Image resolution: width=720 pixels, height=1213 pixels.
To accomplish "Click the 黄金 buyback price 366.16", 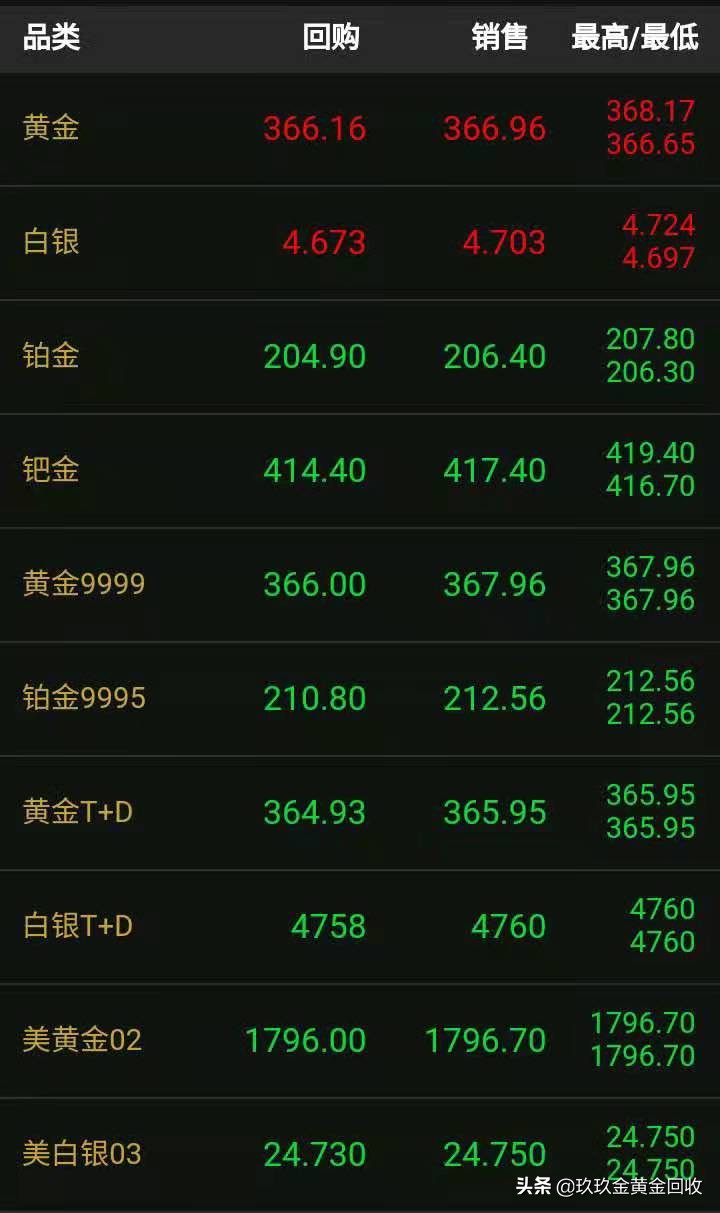I will tap(315, 129).
